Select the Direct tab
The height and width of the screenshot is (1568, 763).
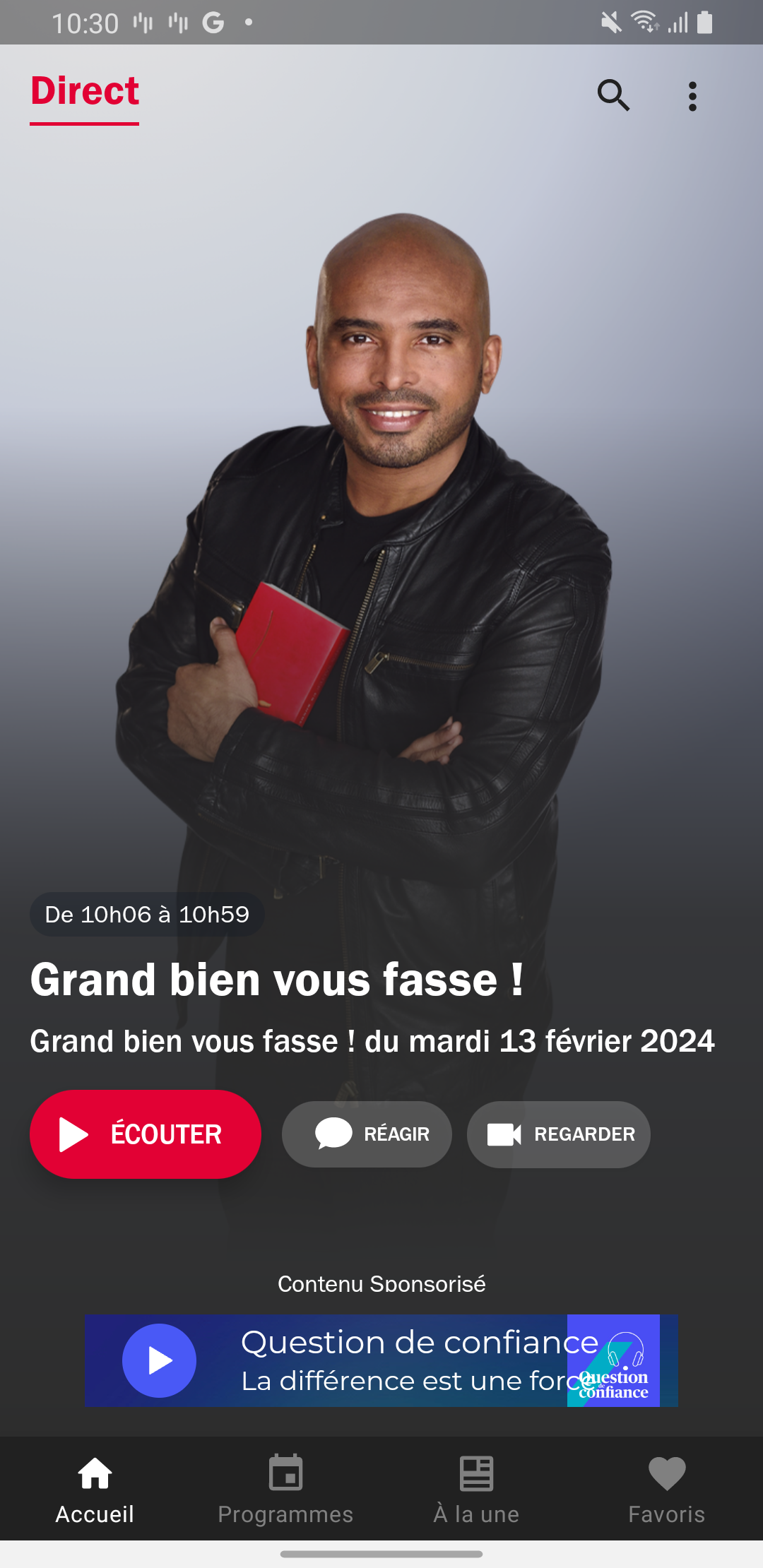pos(85,92)
